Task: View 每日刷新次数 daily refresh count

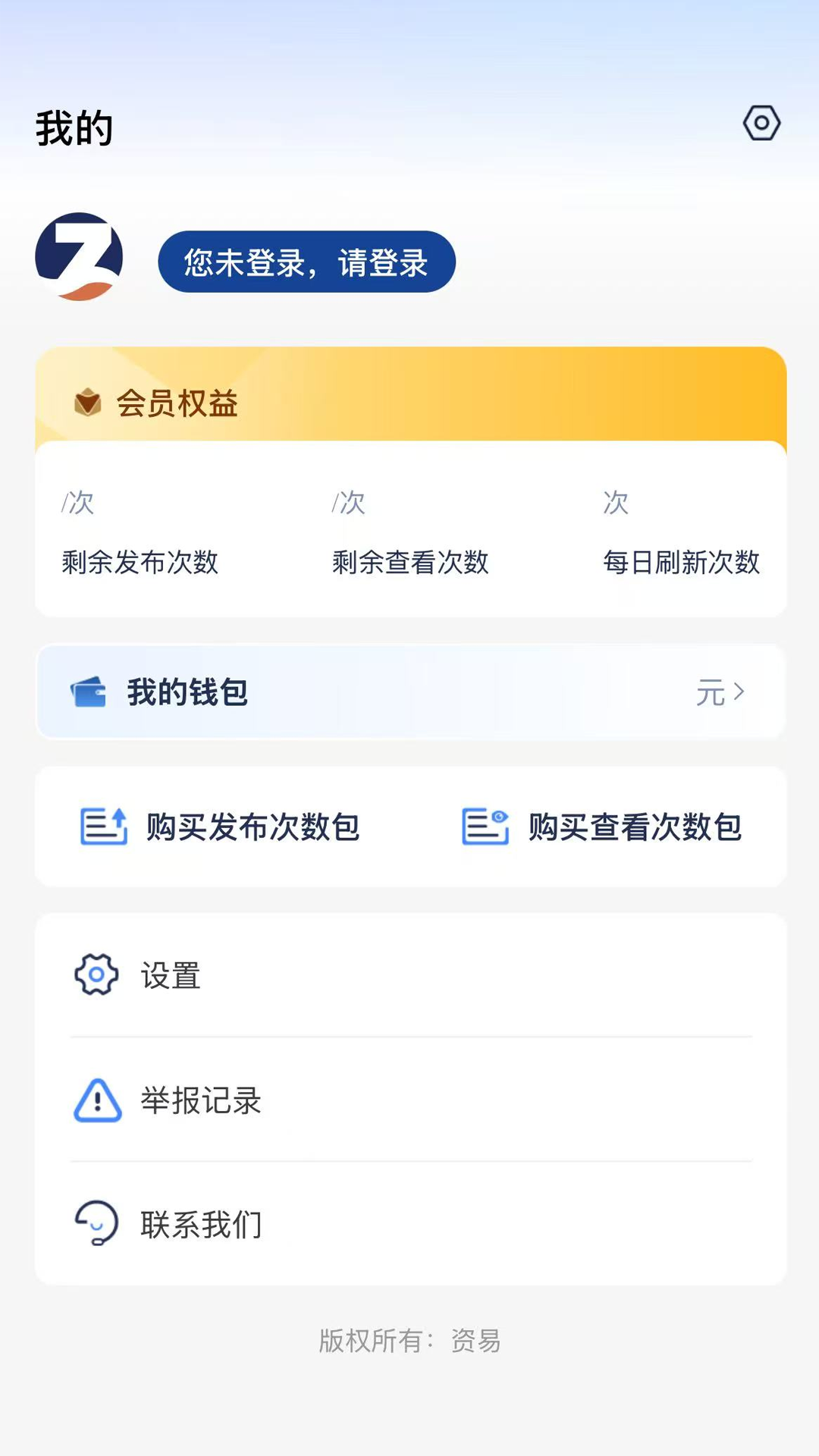Action: click(x=683, y=563)
